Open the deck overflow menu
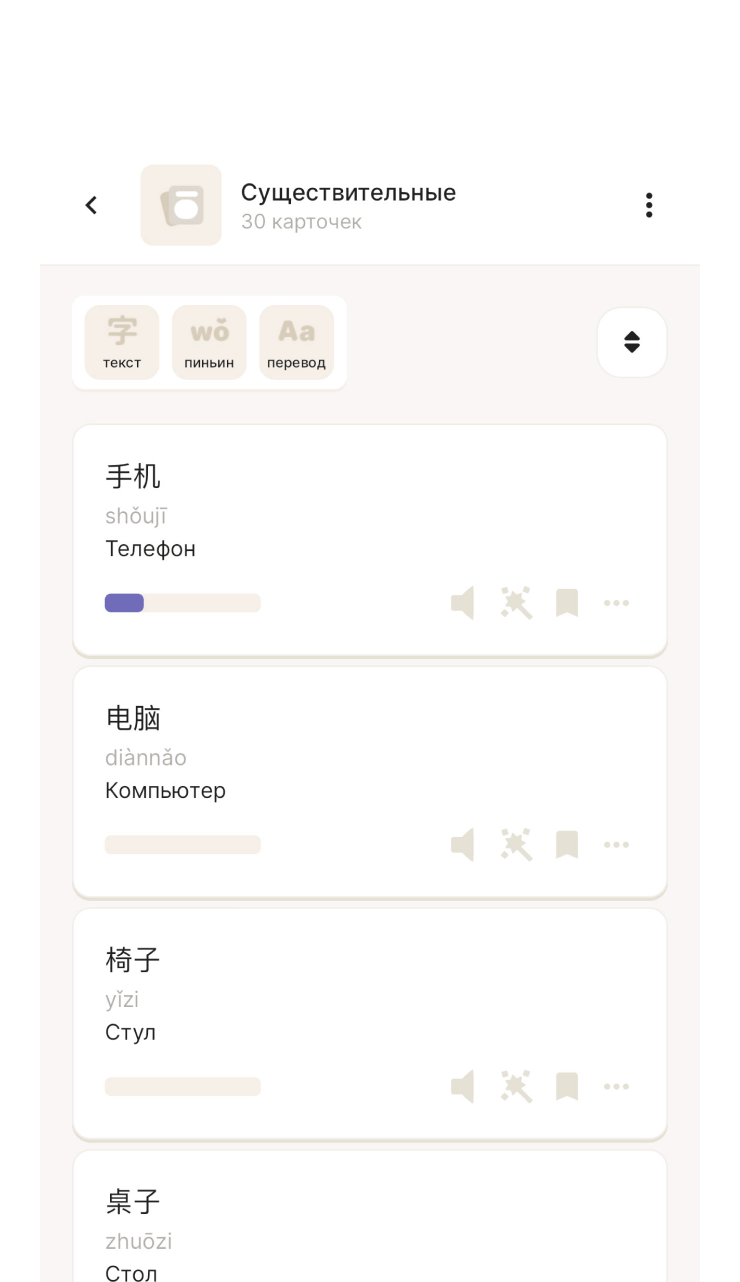 649,205
